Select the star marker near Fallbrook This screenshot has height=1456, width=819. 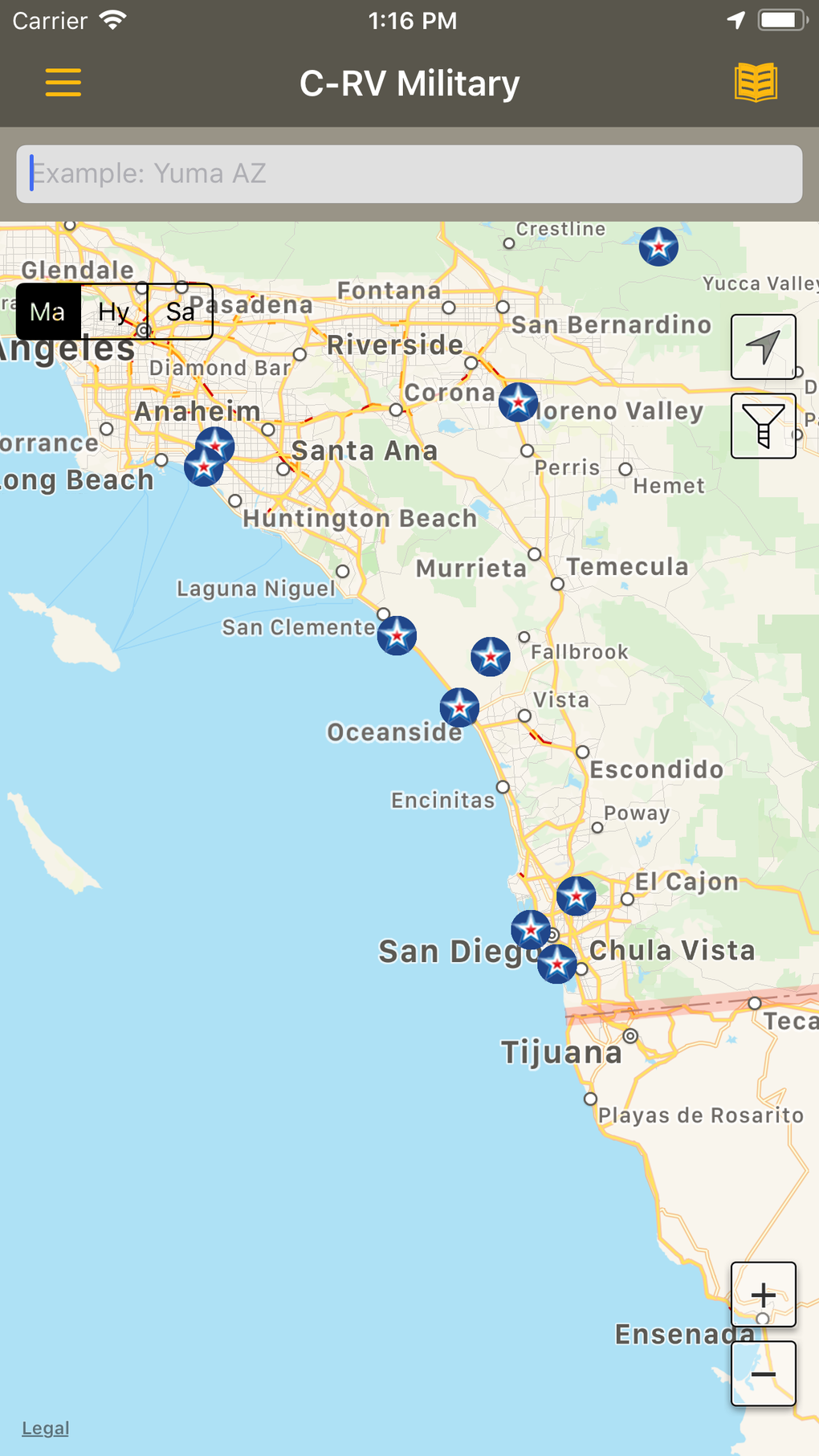(490, 656)
